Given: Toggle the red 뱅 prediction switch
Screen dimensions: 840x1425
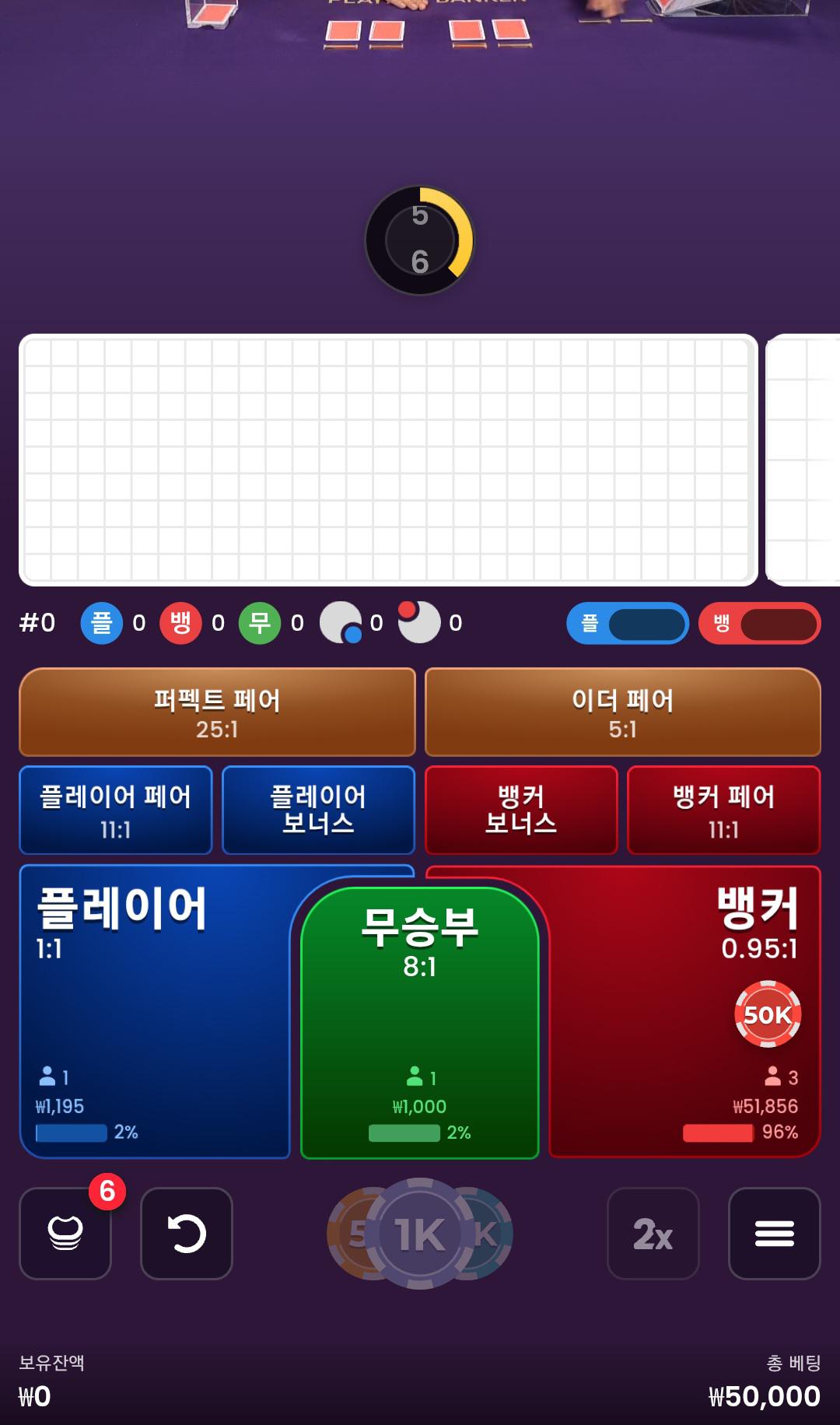Looking at the screenshot, I should click(x=759, y=623).
